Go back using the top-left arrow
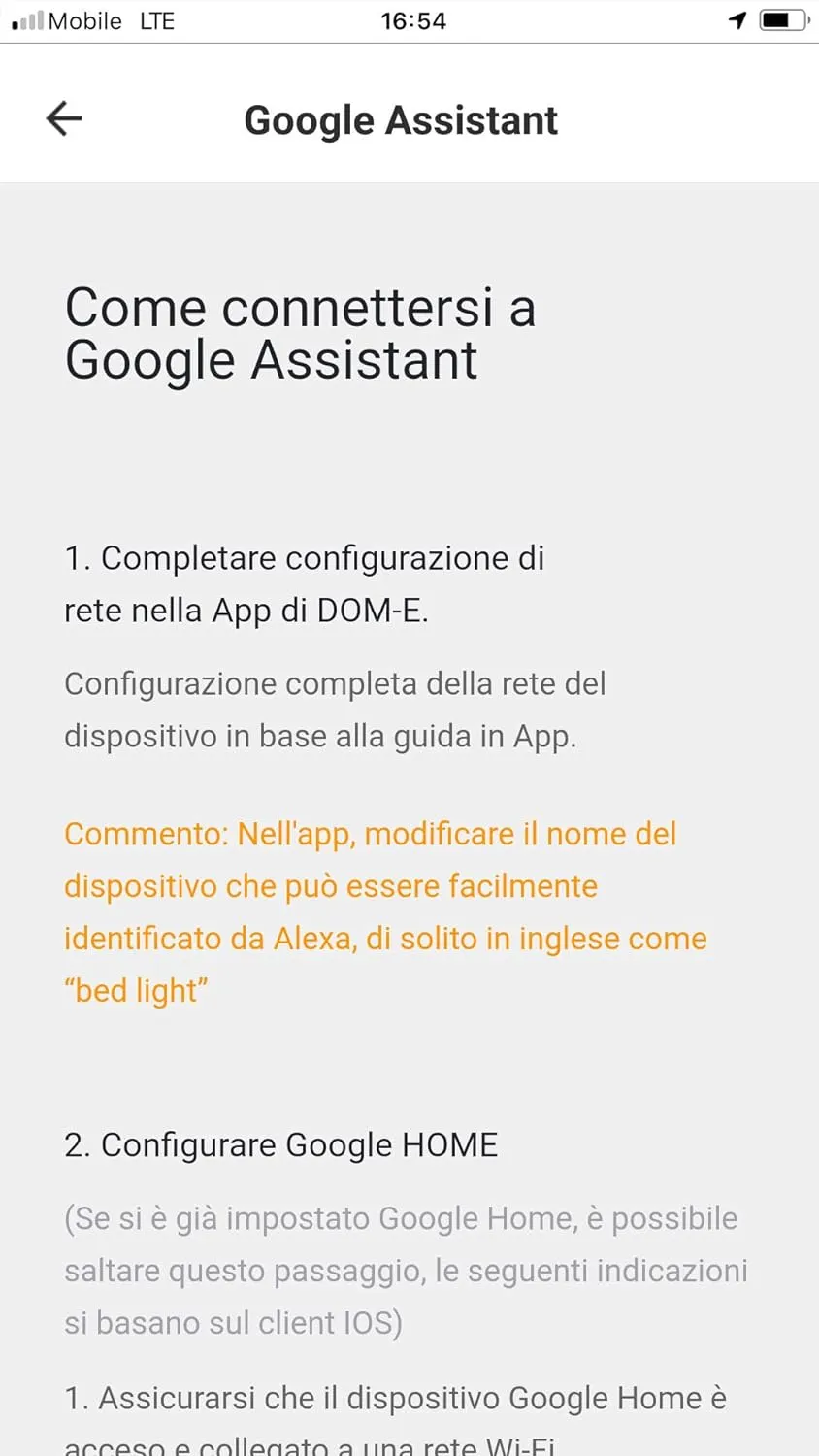 tap(64, 118)
